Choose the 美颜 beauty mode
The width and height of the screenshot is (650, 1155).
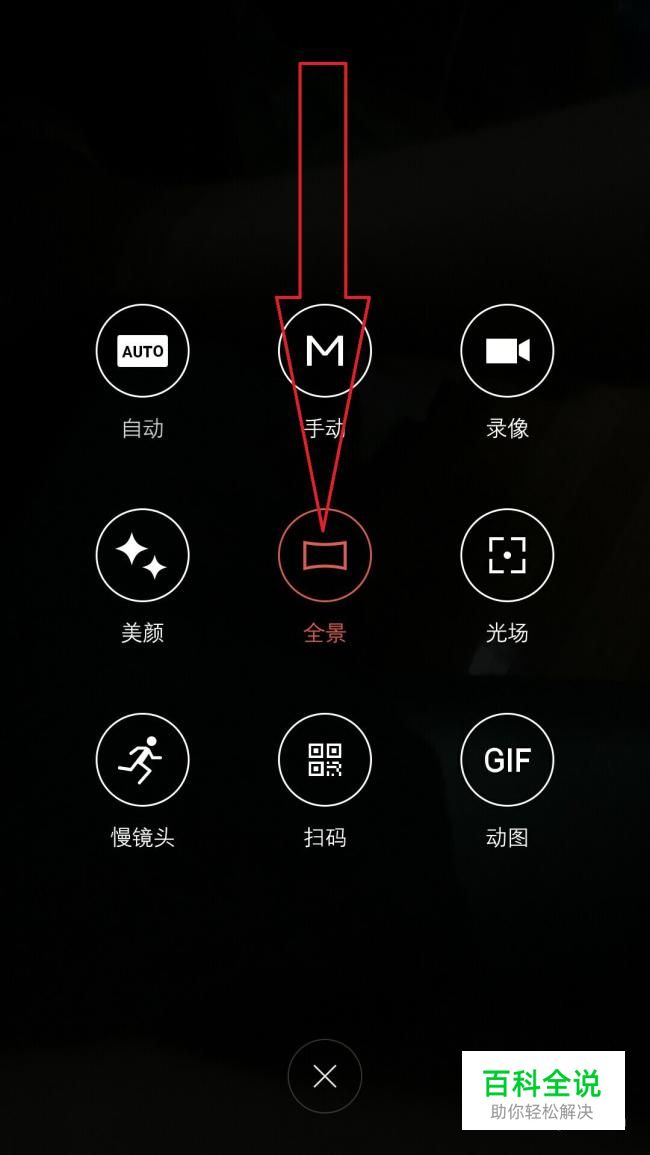(x=142, y=555)
